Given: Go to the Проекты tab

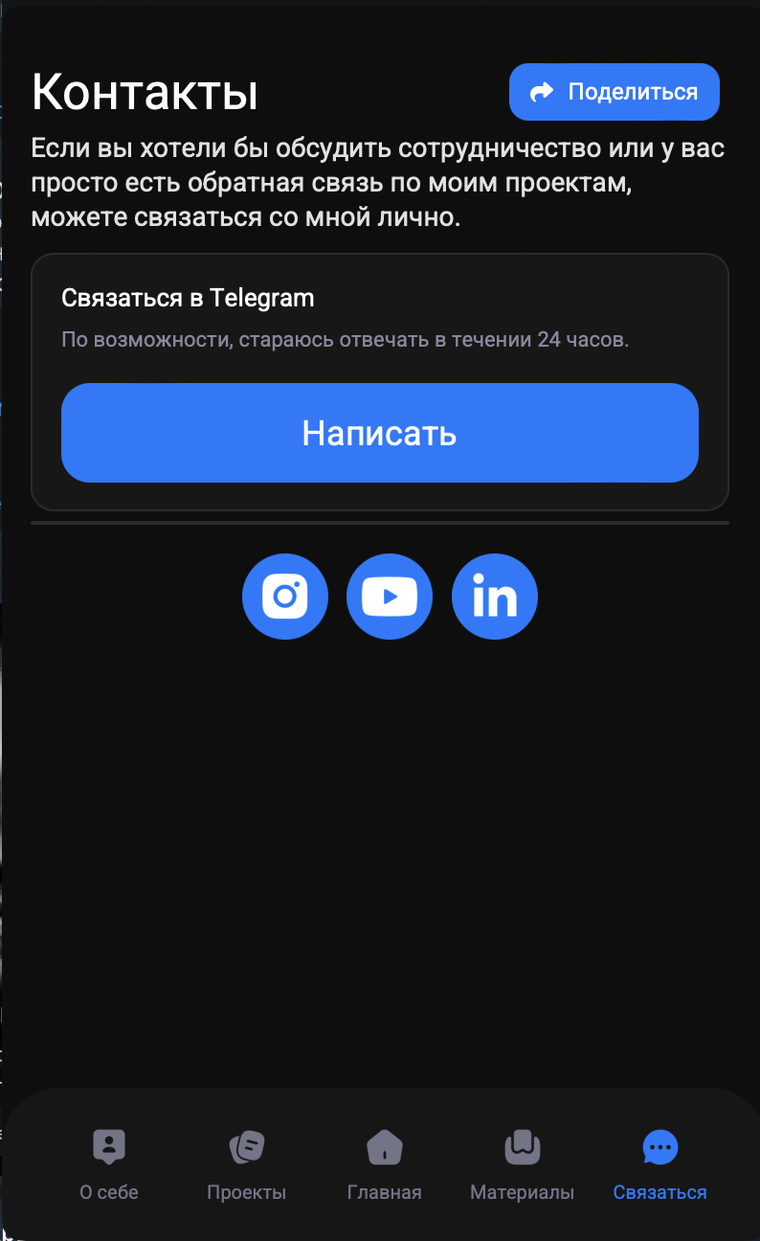Looking at the screenshot, I should pyautogui.click(x=246, y=1163).
